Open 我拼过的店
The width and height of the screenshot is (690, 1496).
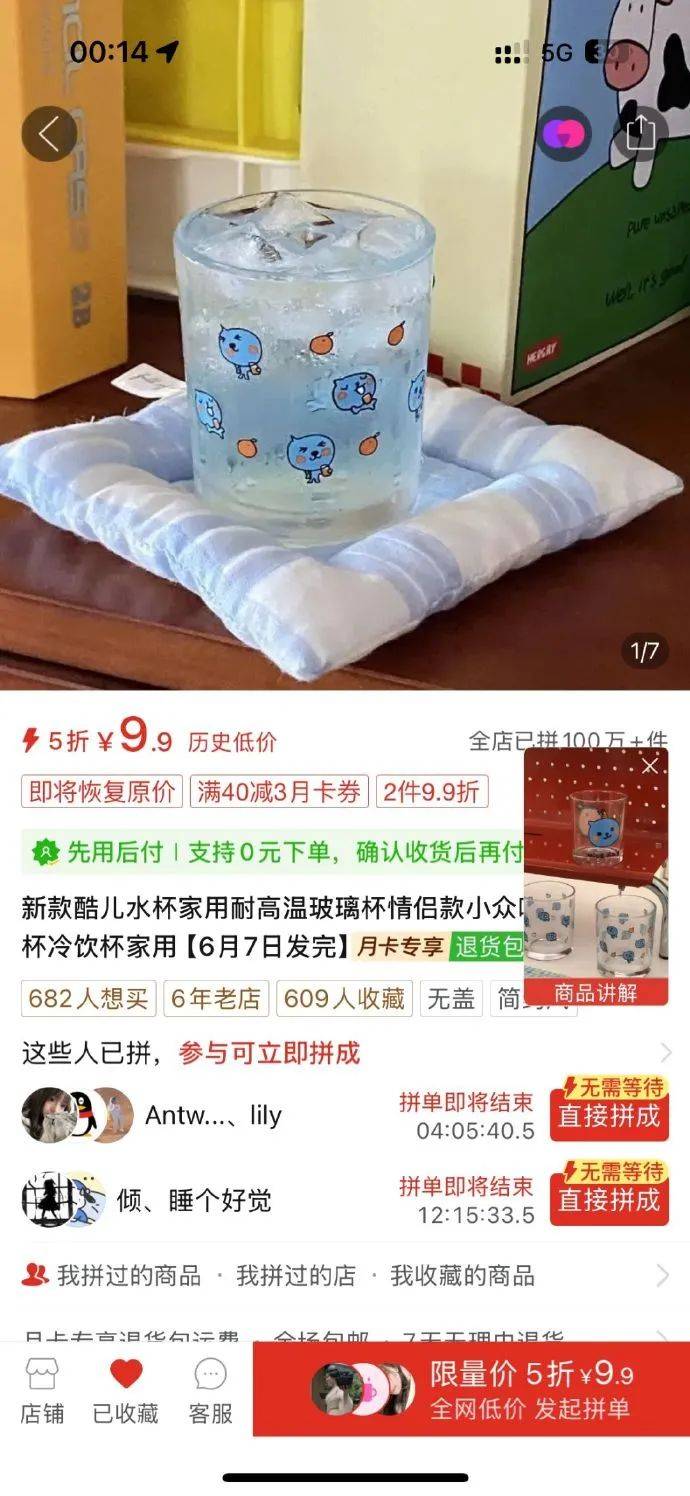(295, 1275)
